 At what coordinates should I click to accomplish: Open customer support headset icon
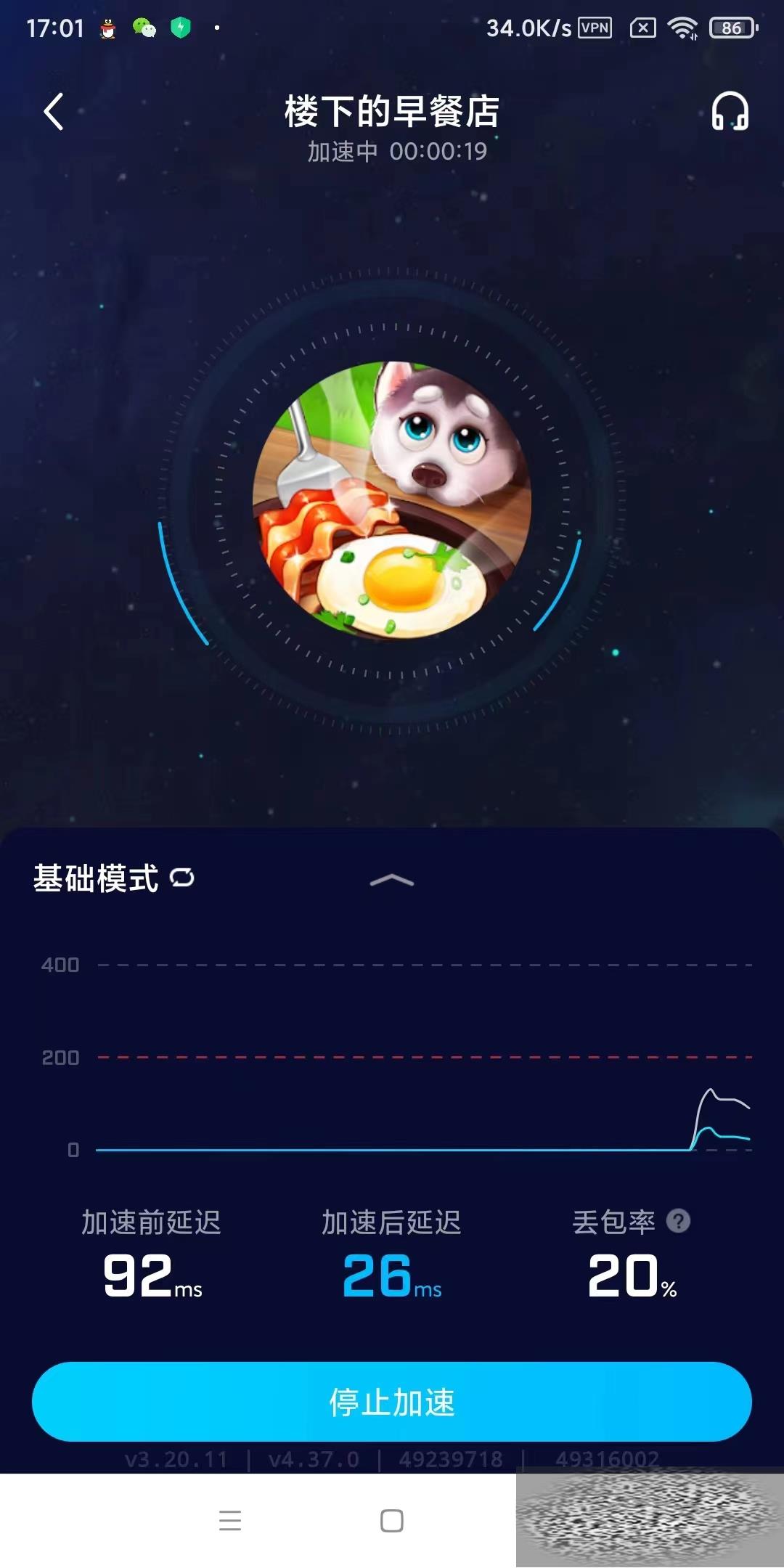click(x=730, y=111)
